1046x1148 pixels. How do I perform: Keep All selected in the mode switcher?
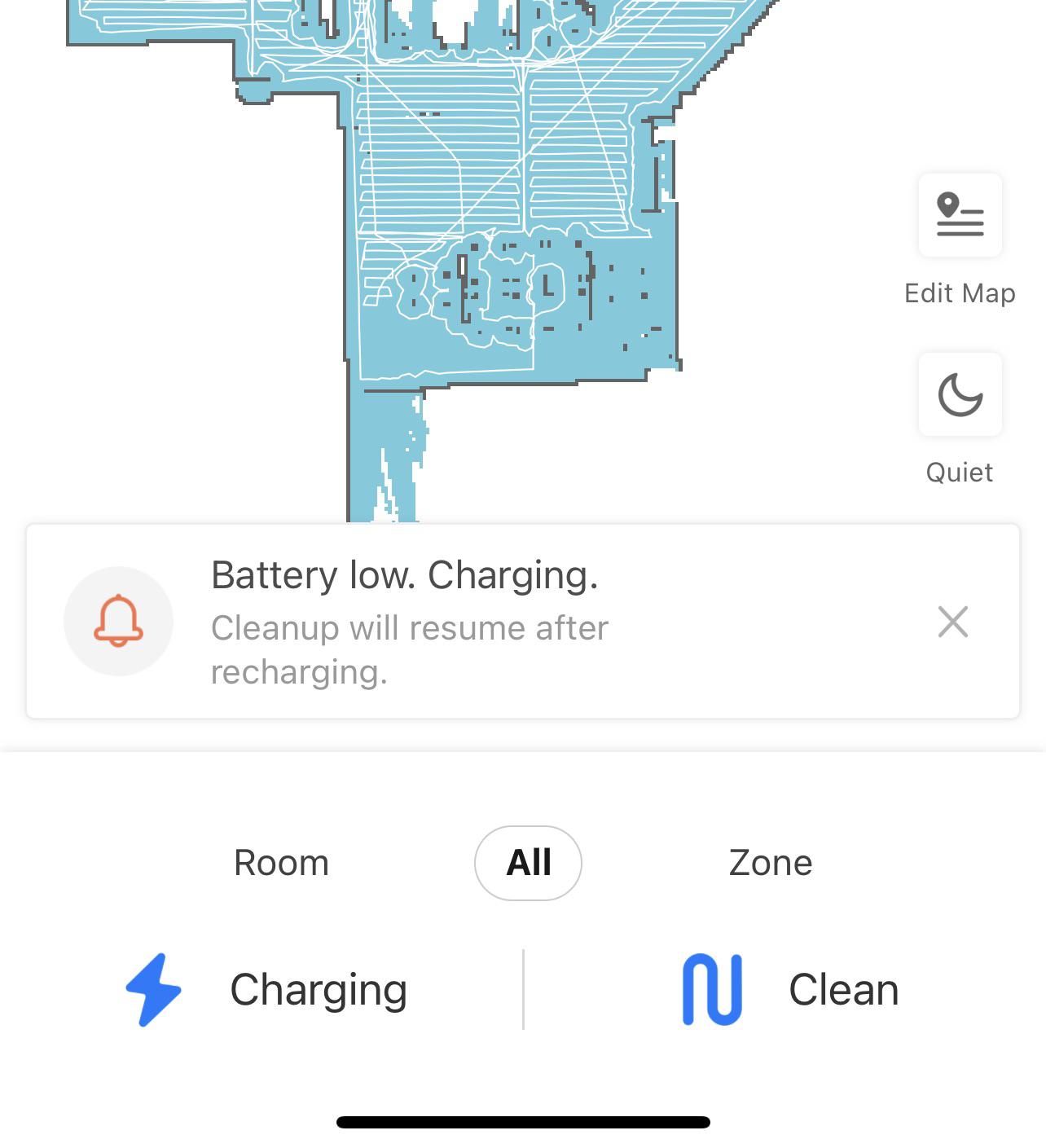[528, 862]
